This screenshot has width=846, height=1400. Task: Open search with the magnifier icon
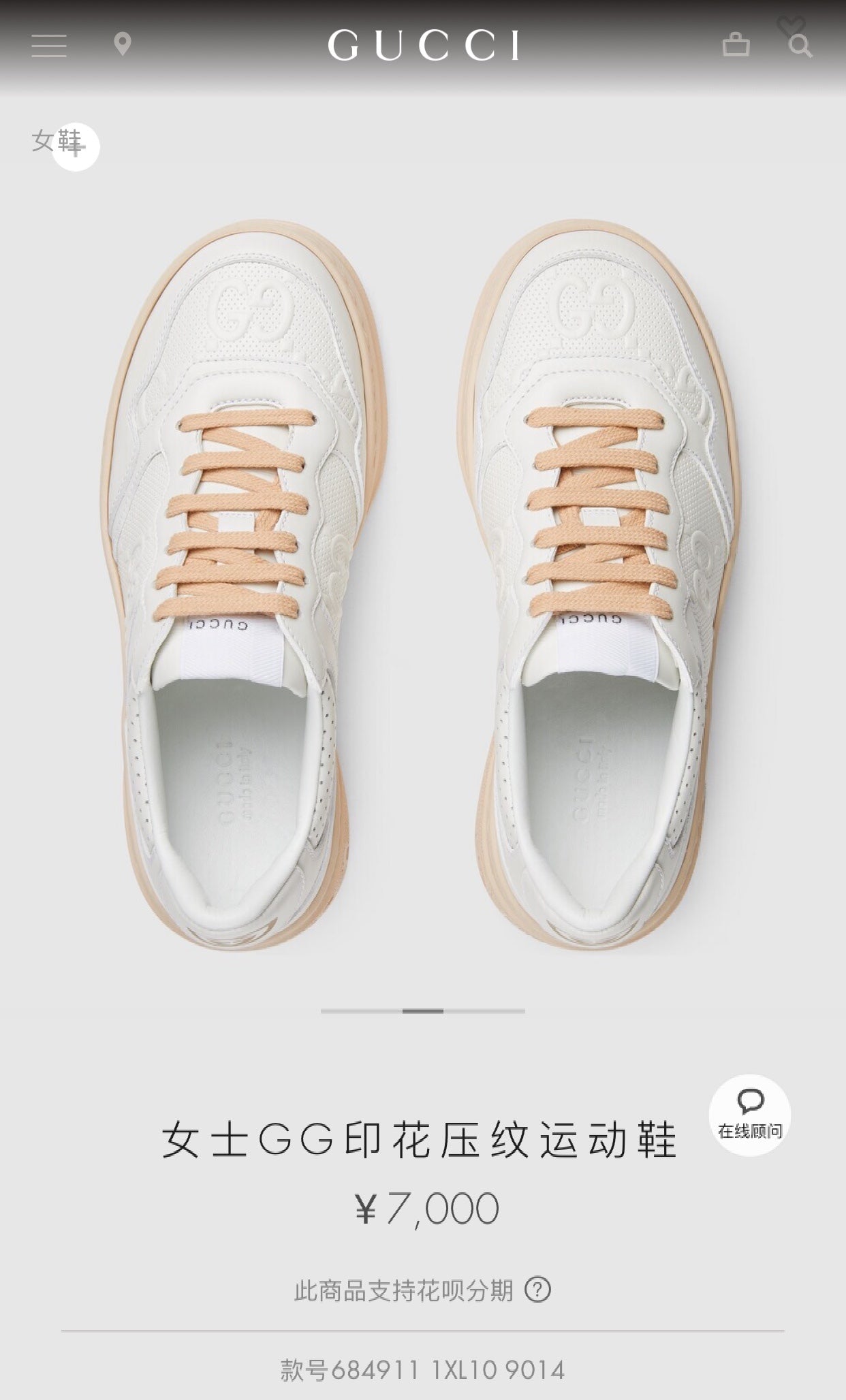point(801,46)
